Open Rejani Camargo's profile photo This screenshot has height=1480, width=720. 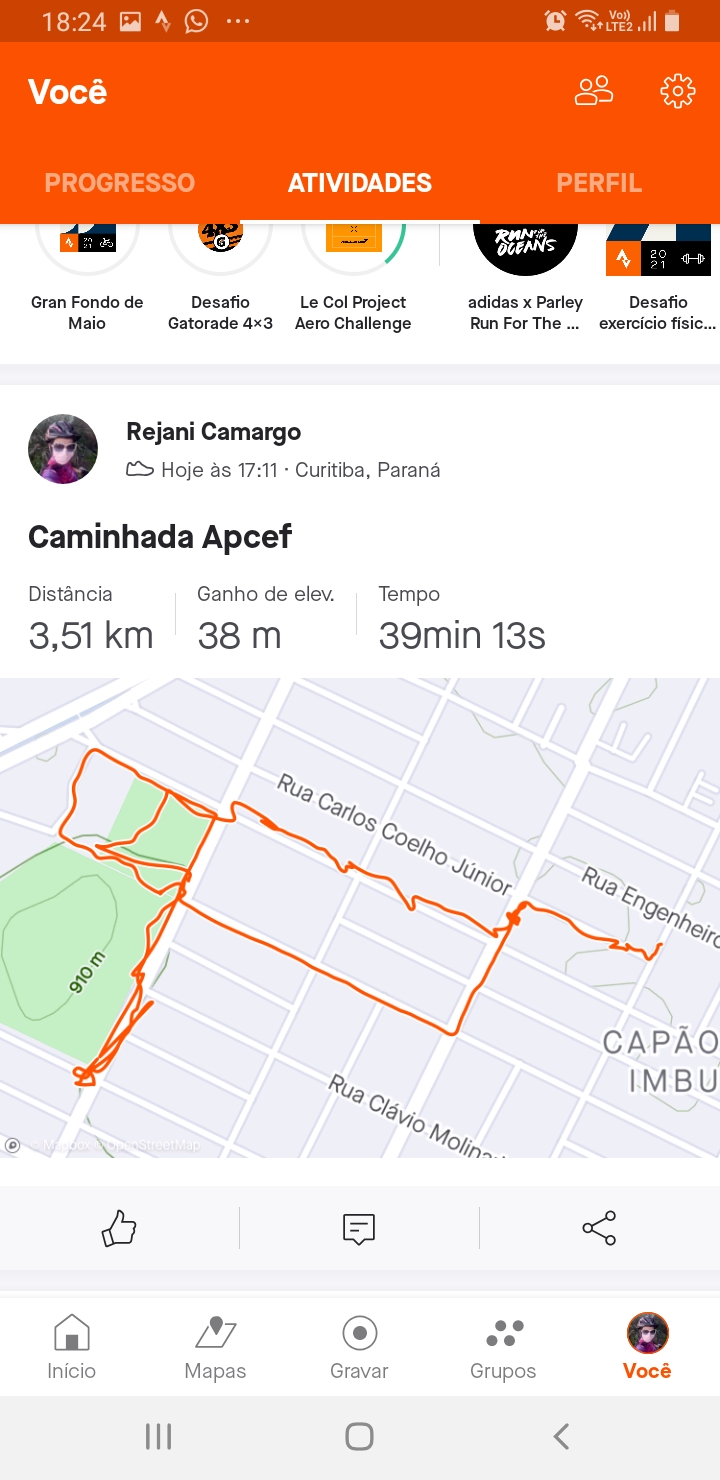63,450
